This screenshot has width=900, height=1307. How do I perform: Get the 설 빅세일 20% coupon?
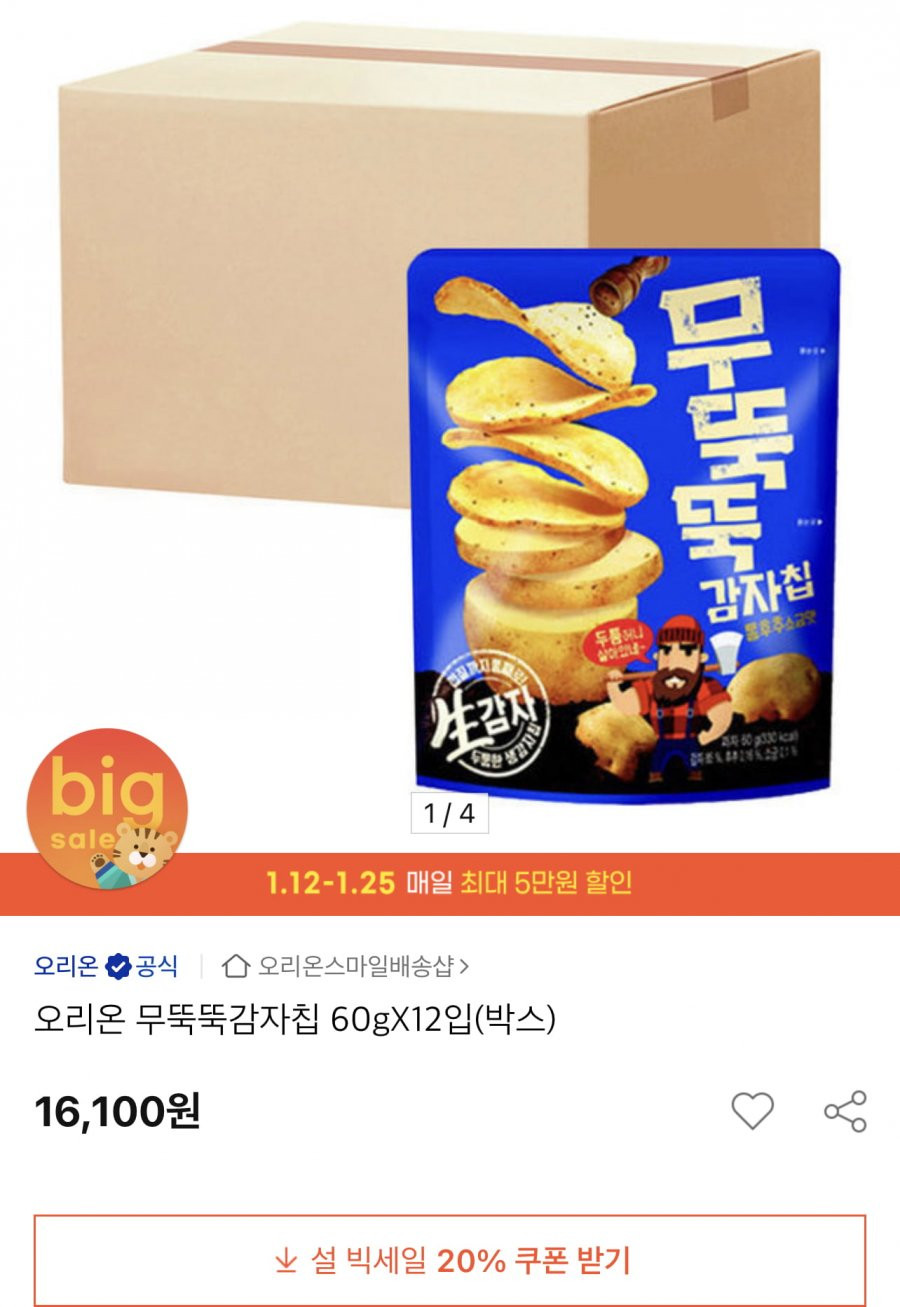tap(450, 1260)
